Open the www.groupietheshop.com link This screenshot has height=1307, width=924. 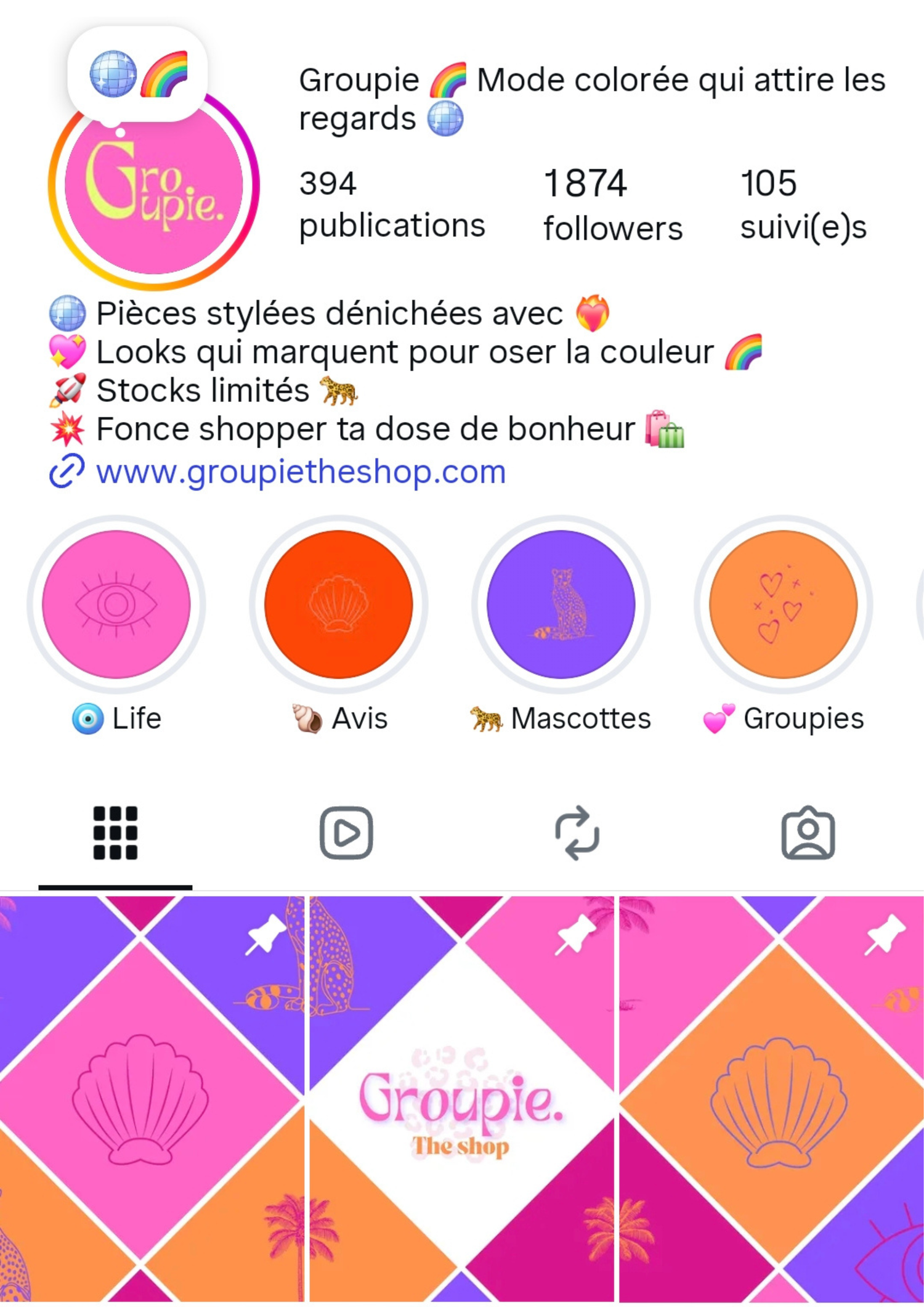pos(301,472)
